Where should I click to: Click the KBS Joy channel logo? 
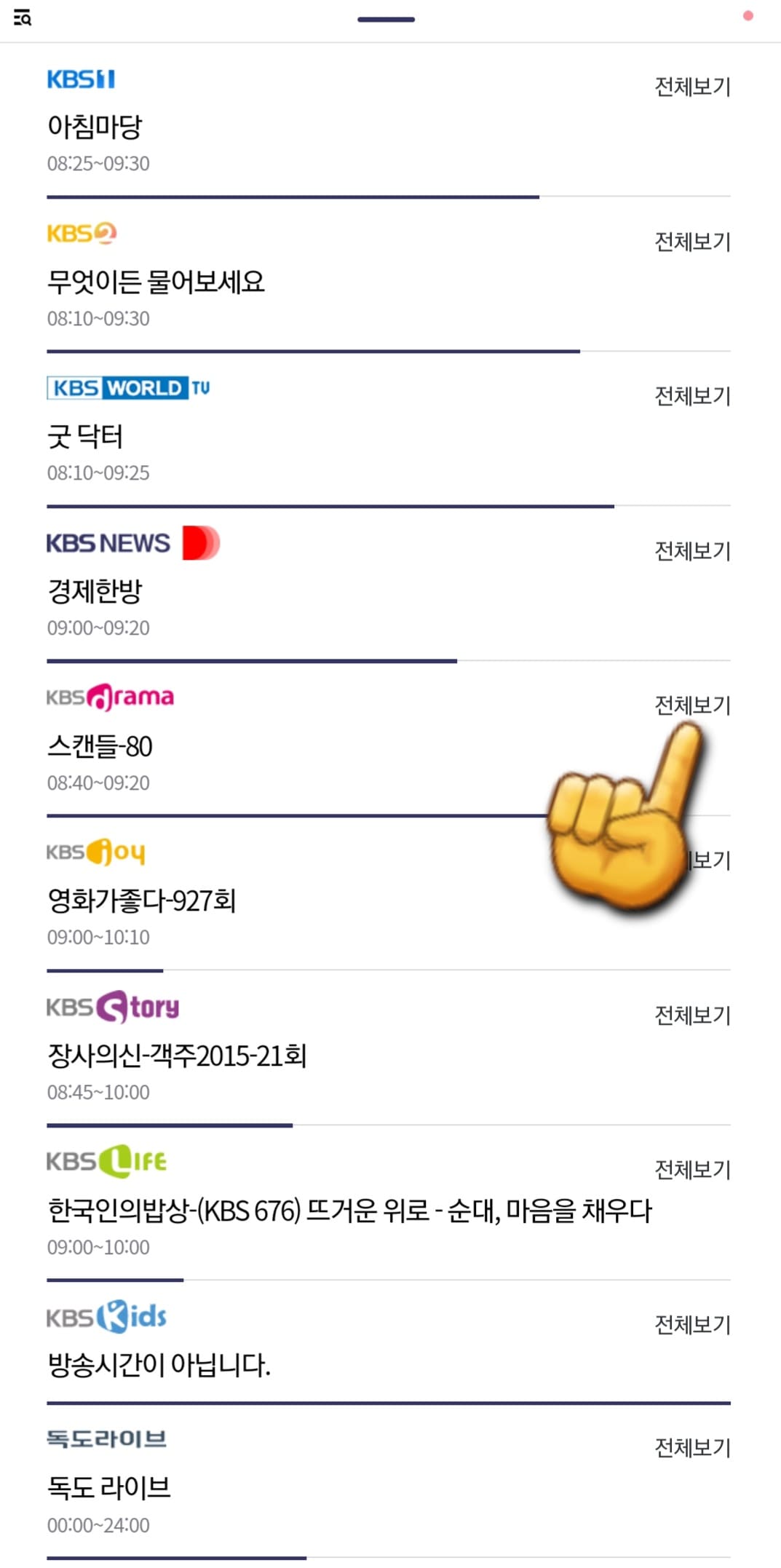(96, 852)
